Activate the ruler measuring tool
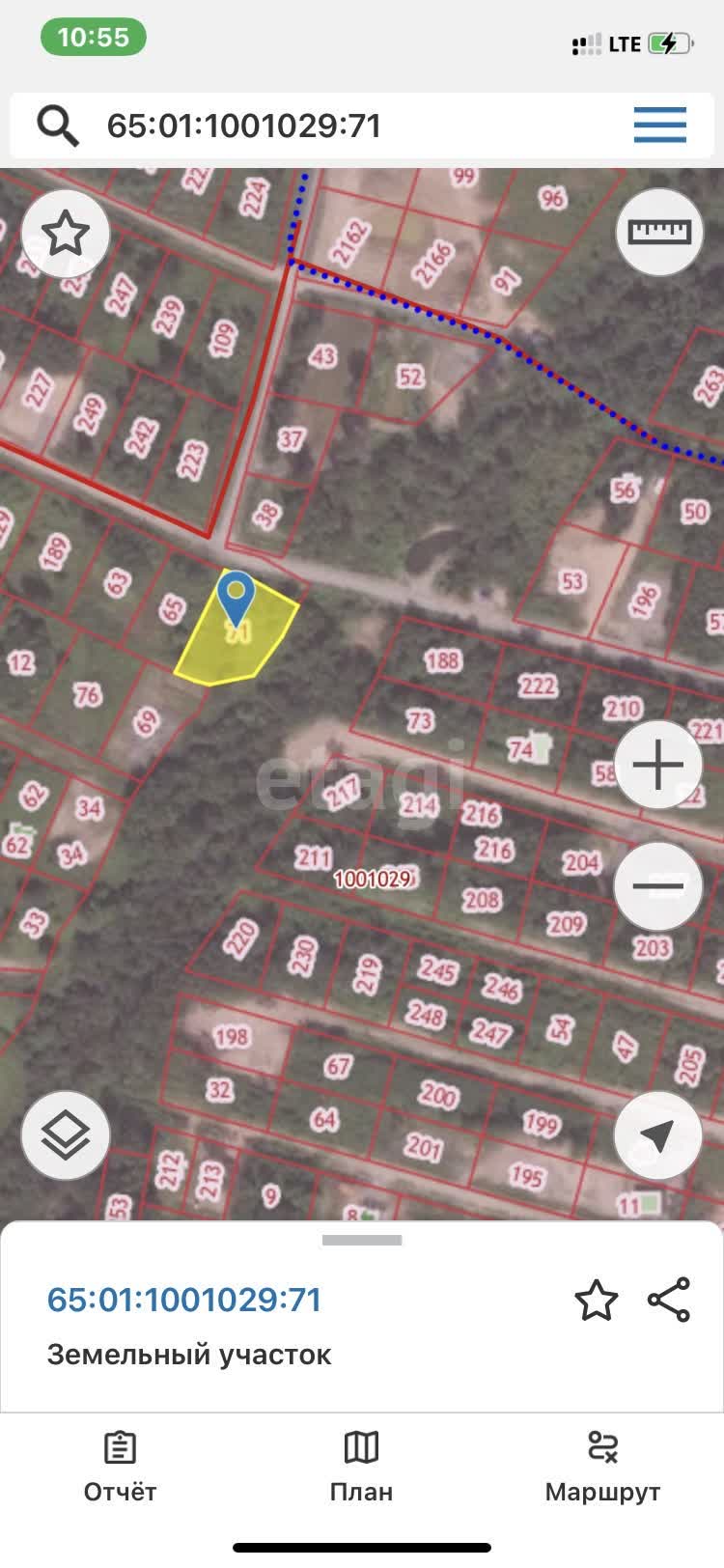 [x=660, y=233]
